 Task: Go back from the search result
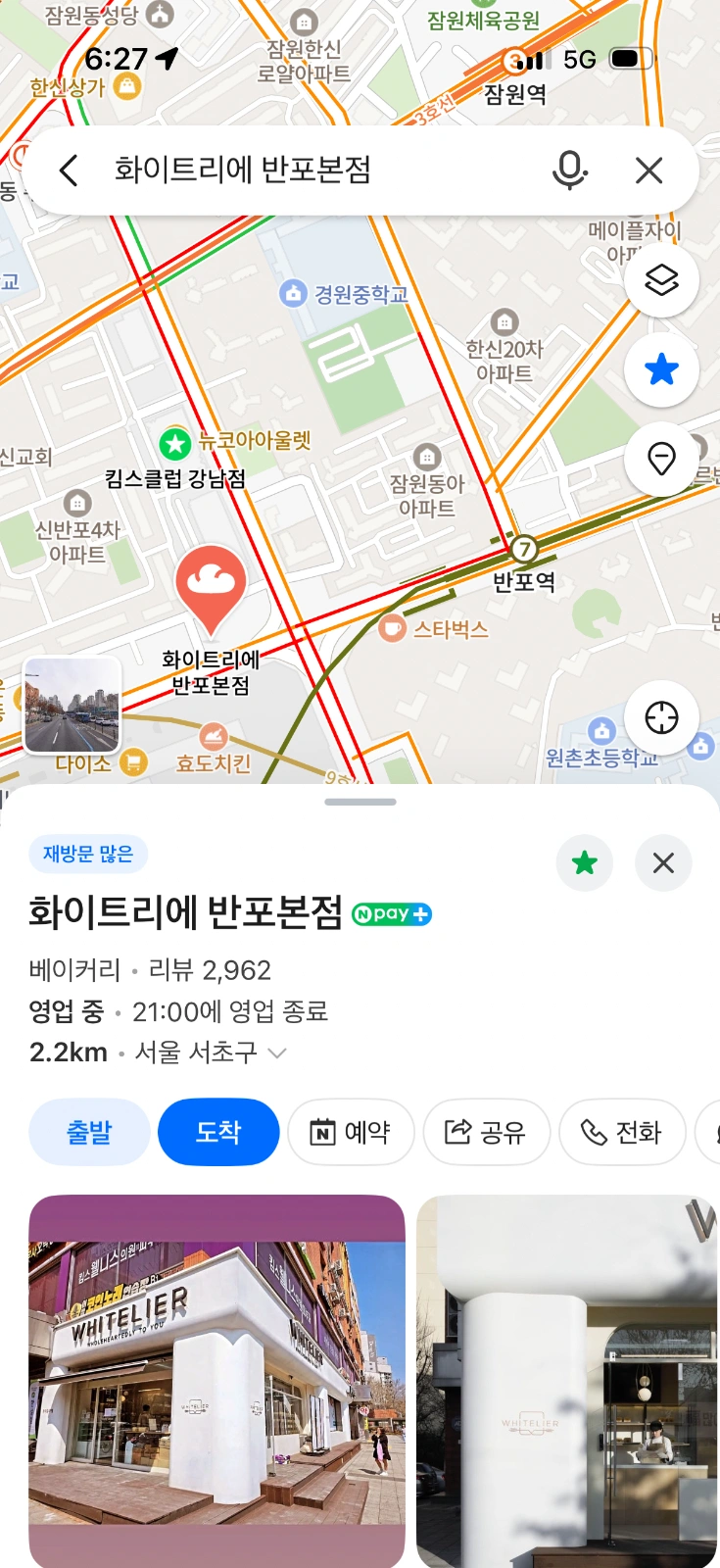point(68,171)
